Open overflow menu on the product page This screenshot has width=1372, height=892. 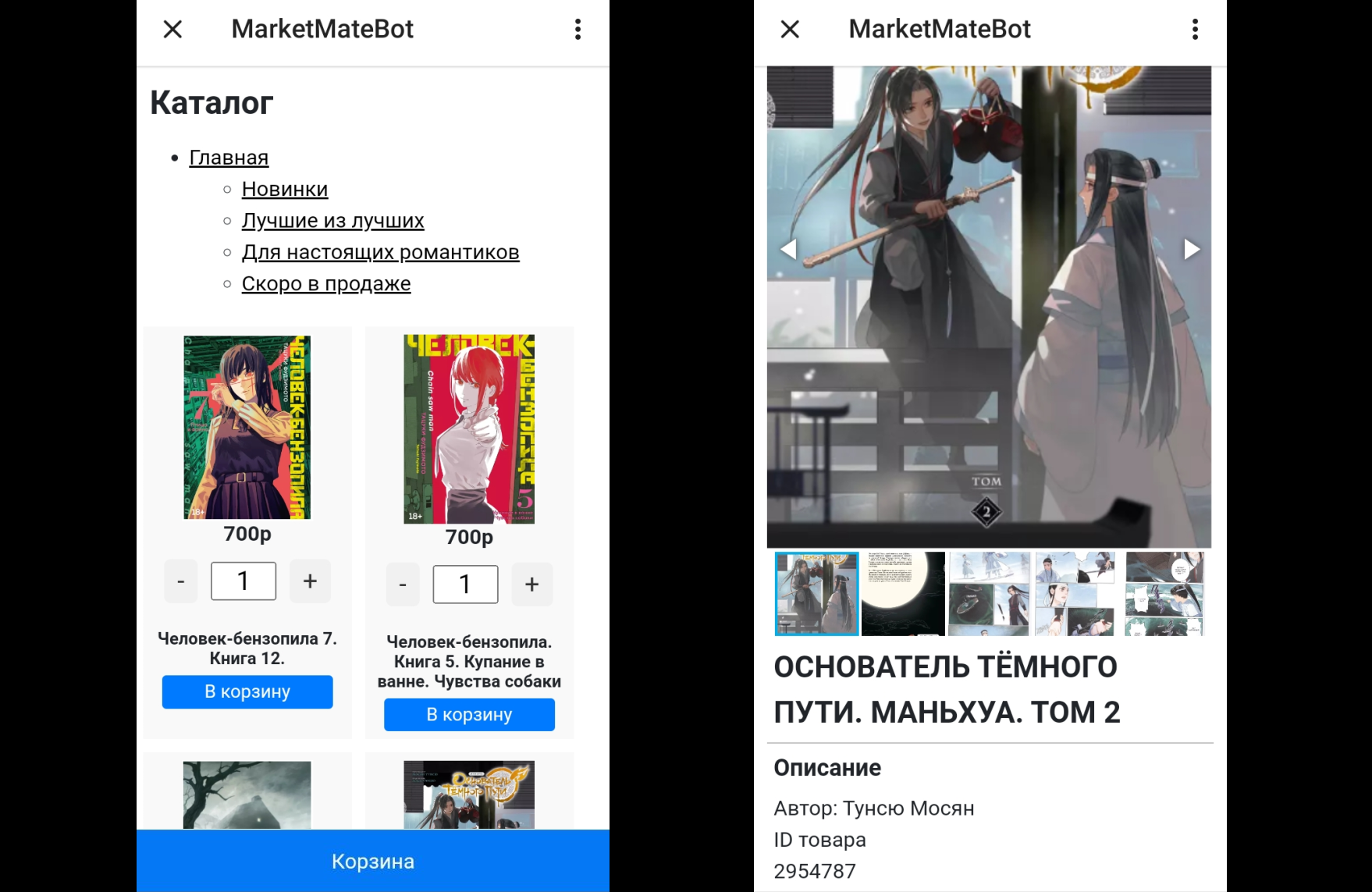click(1195, 30)
